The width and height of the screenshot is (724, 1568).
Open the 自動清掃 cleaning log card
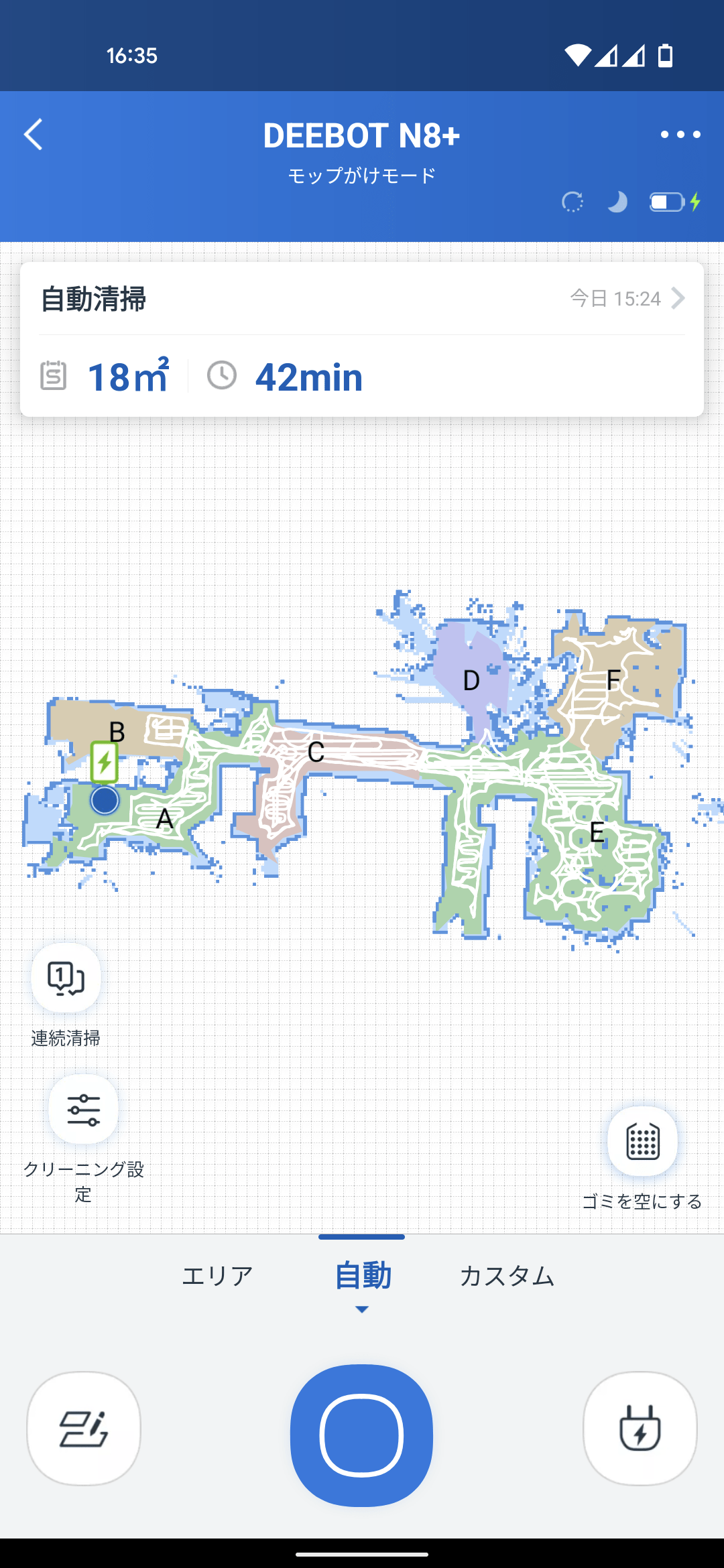click(362, 339)
